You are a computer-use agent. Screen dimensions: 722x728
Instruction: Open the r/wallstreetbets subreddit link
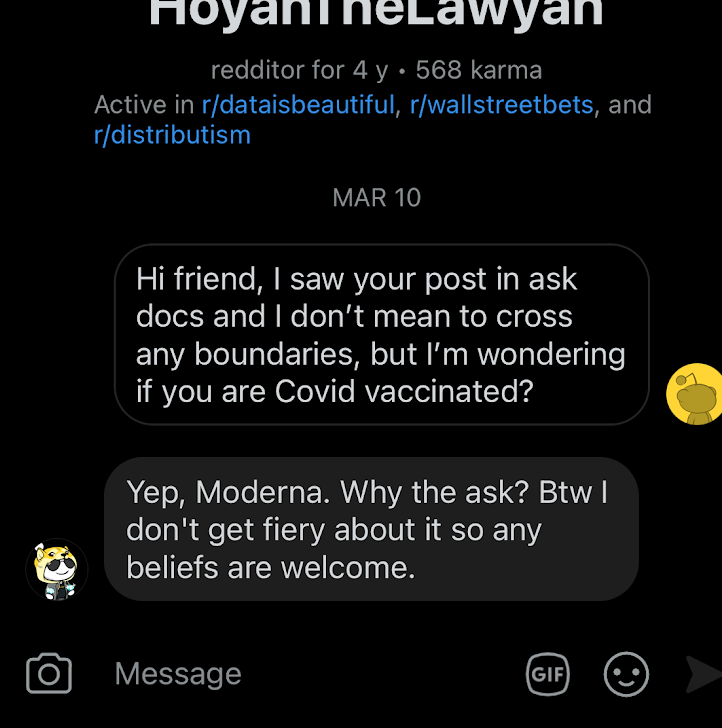[x=502, y=104]
